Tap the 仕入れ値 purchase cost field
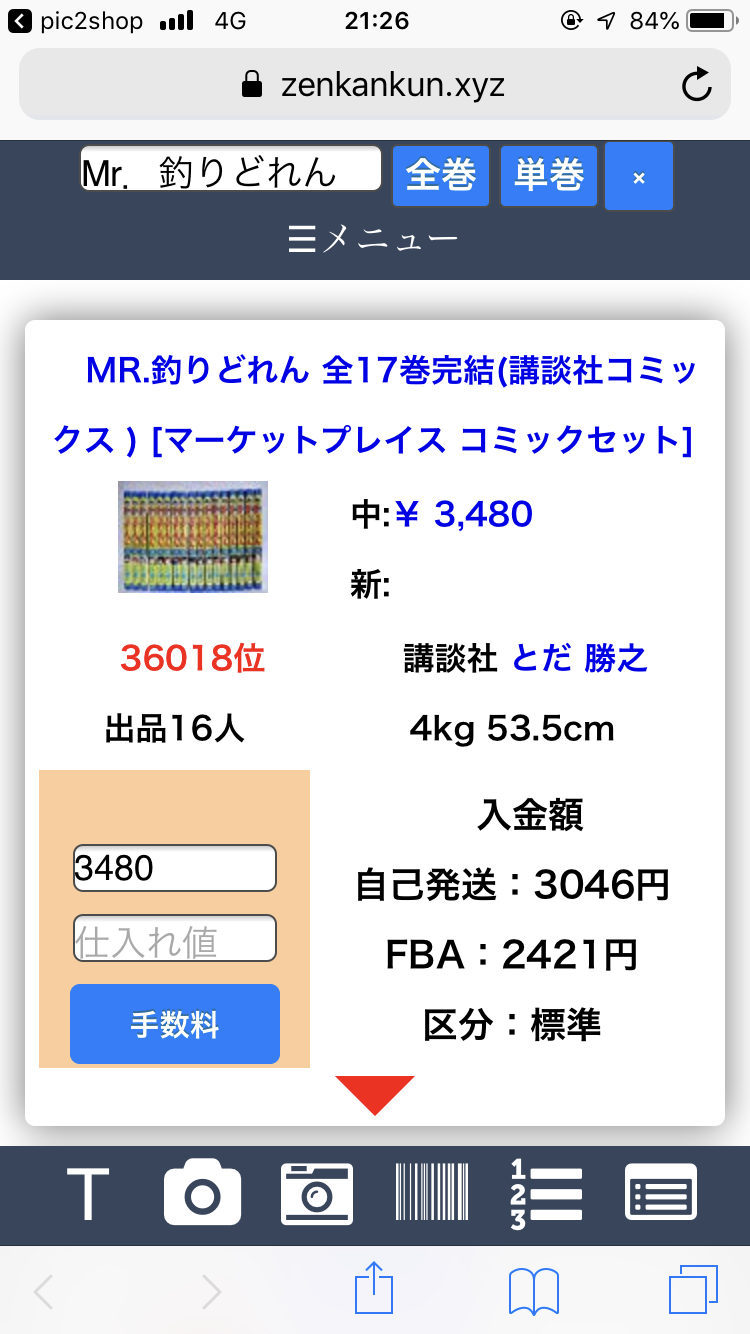 click(174, 939)
